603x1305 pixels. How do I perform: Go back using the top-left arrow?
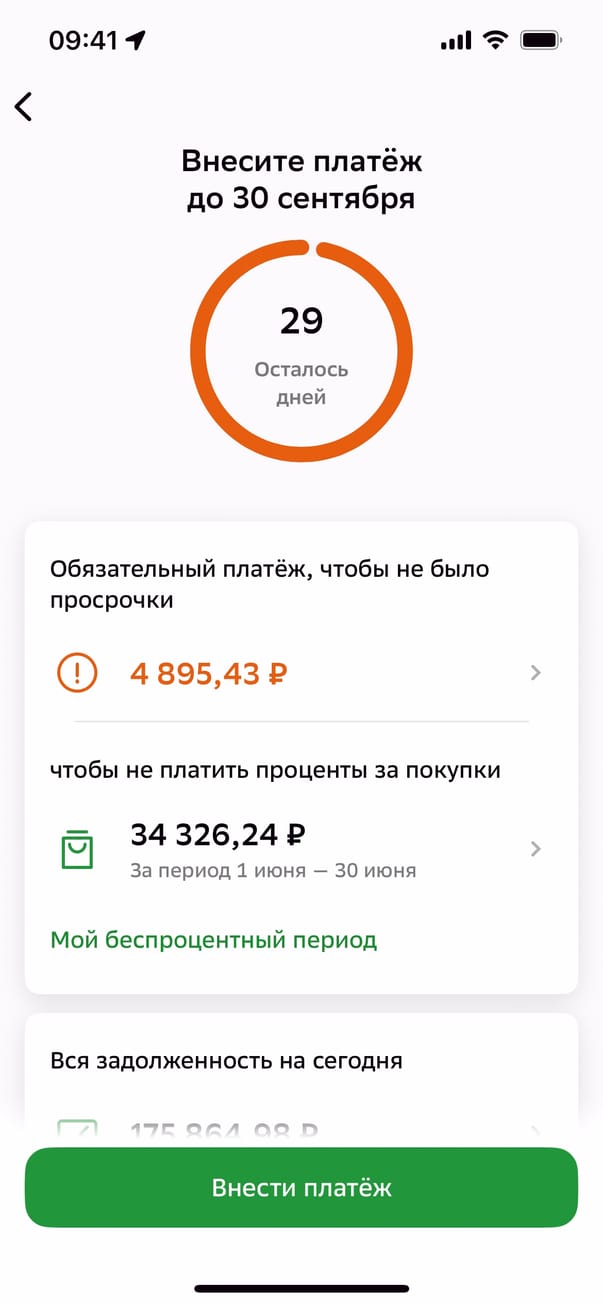tap(24, 107)
